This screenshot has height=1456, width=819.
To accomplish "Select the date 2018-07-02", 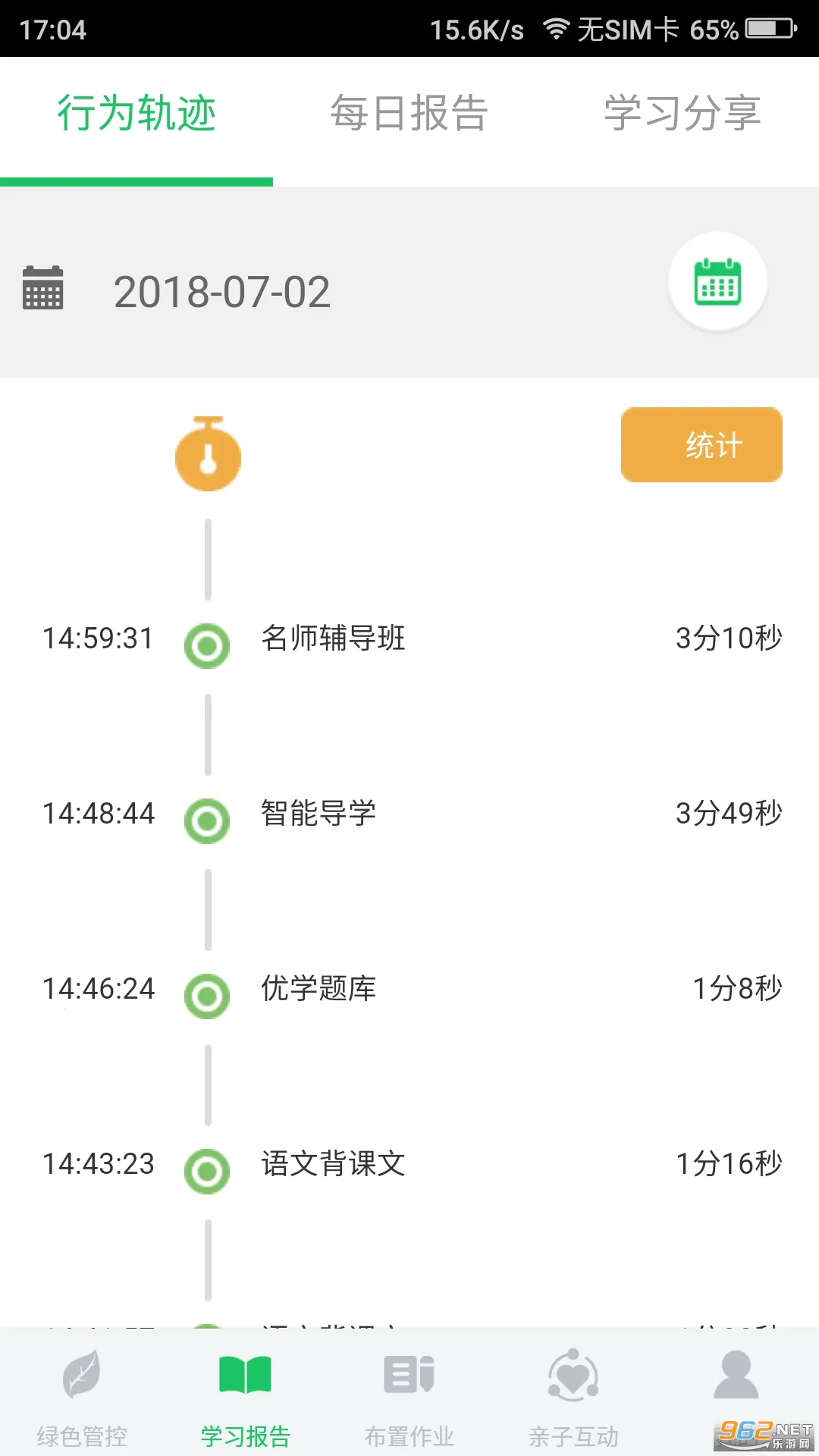I will coord(222,292).
